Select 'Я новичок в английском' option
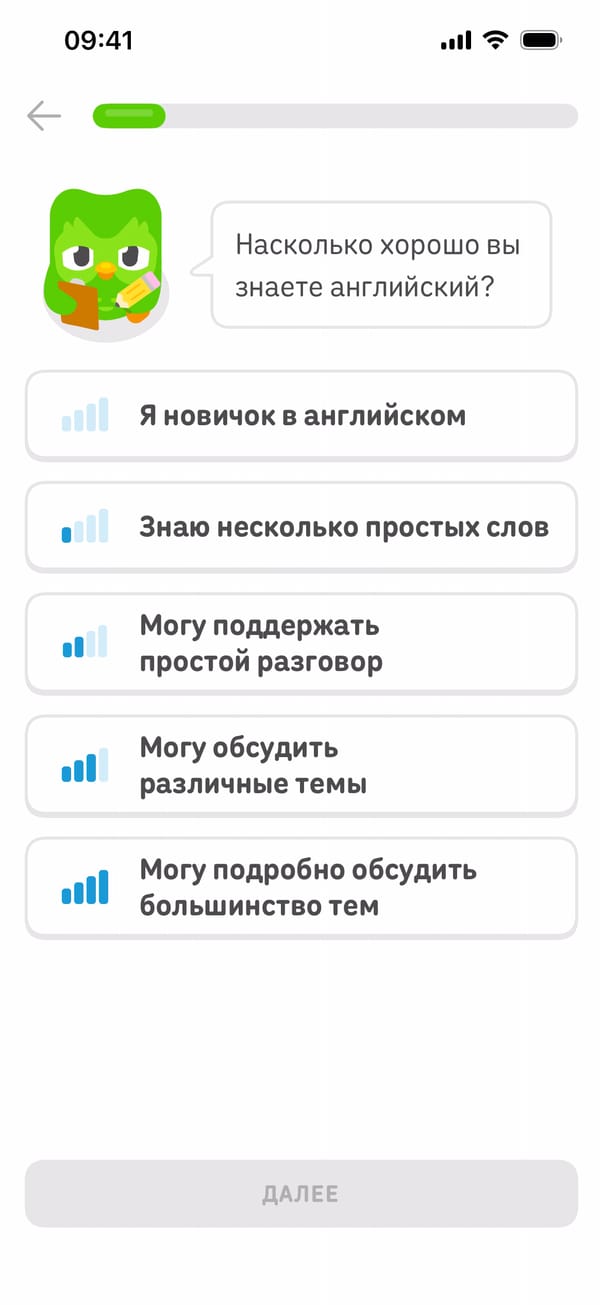The image size is (603, 1305). [x=301, y=415]
